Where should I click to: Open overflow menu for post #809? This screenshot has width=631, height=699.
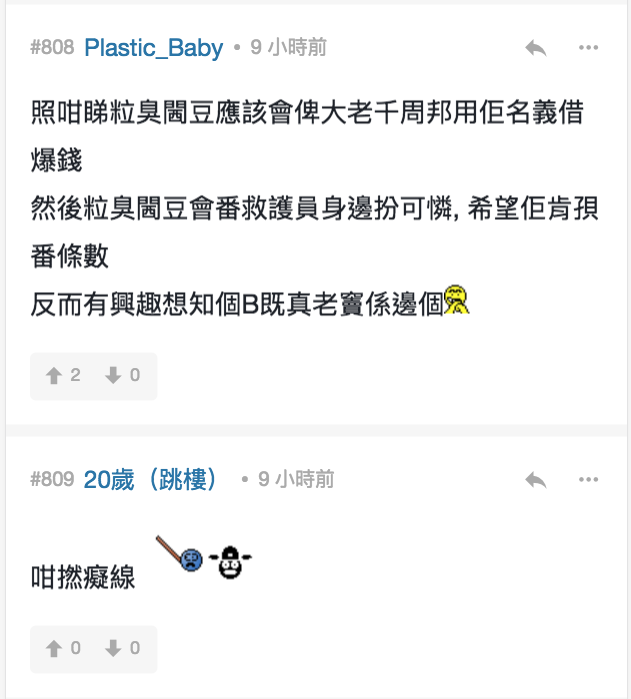pos(588,480)
